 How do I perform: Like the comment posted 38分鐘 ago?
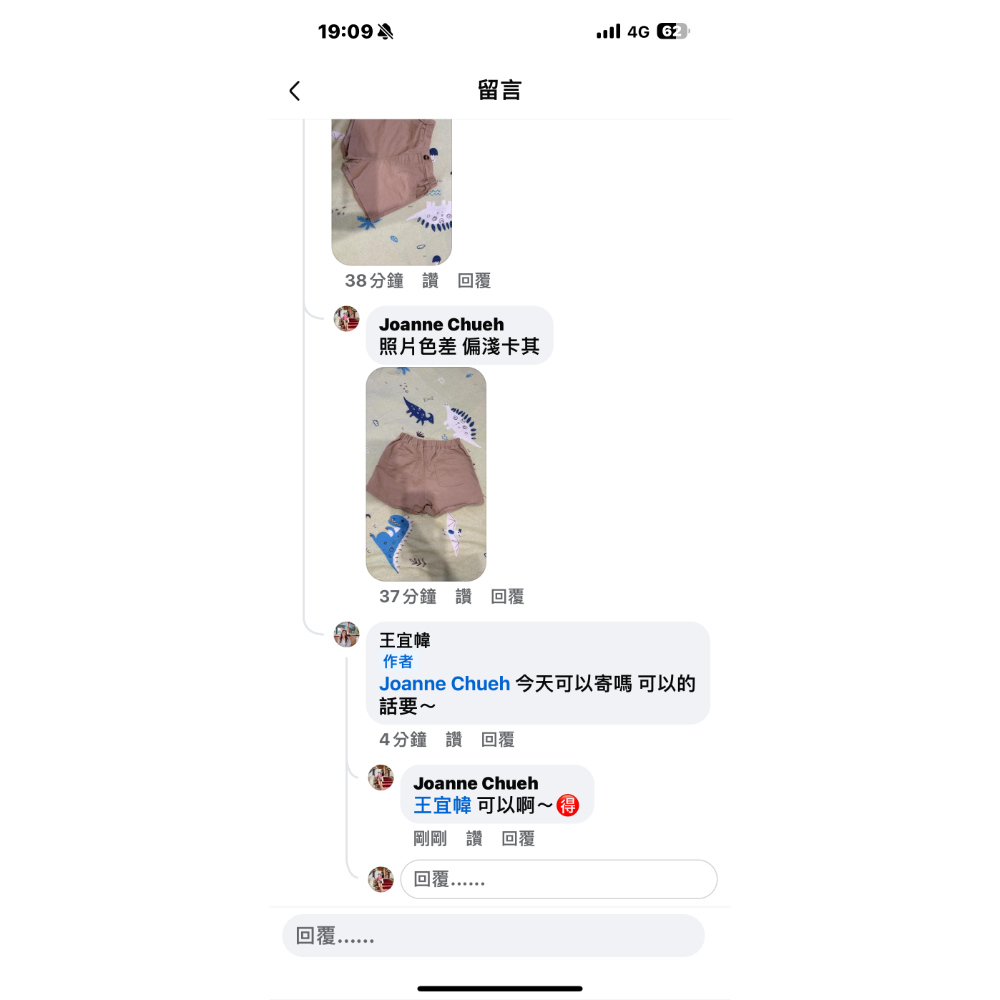430,281
